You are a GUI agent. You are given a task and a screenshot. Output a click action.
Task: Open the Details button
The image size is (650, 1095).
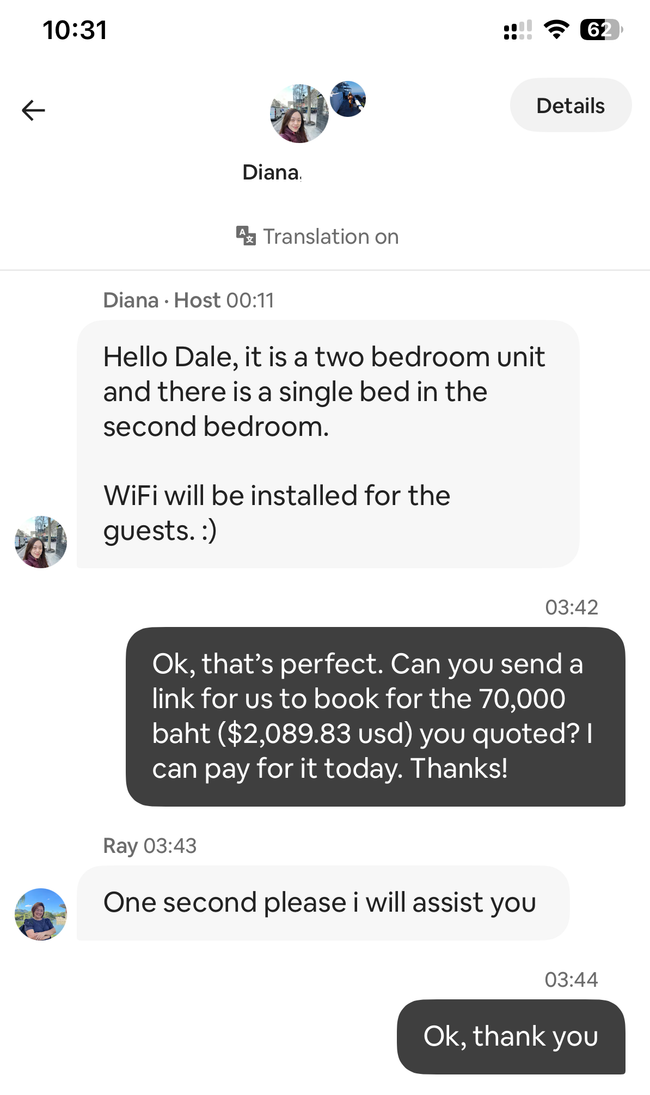(x=570, y=106)
